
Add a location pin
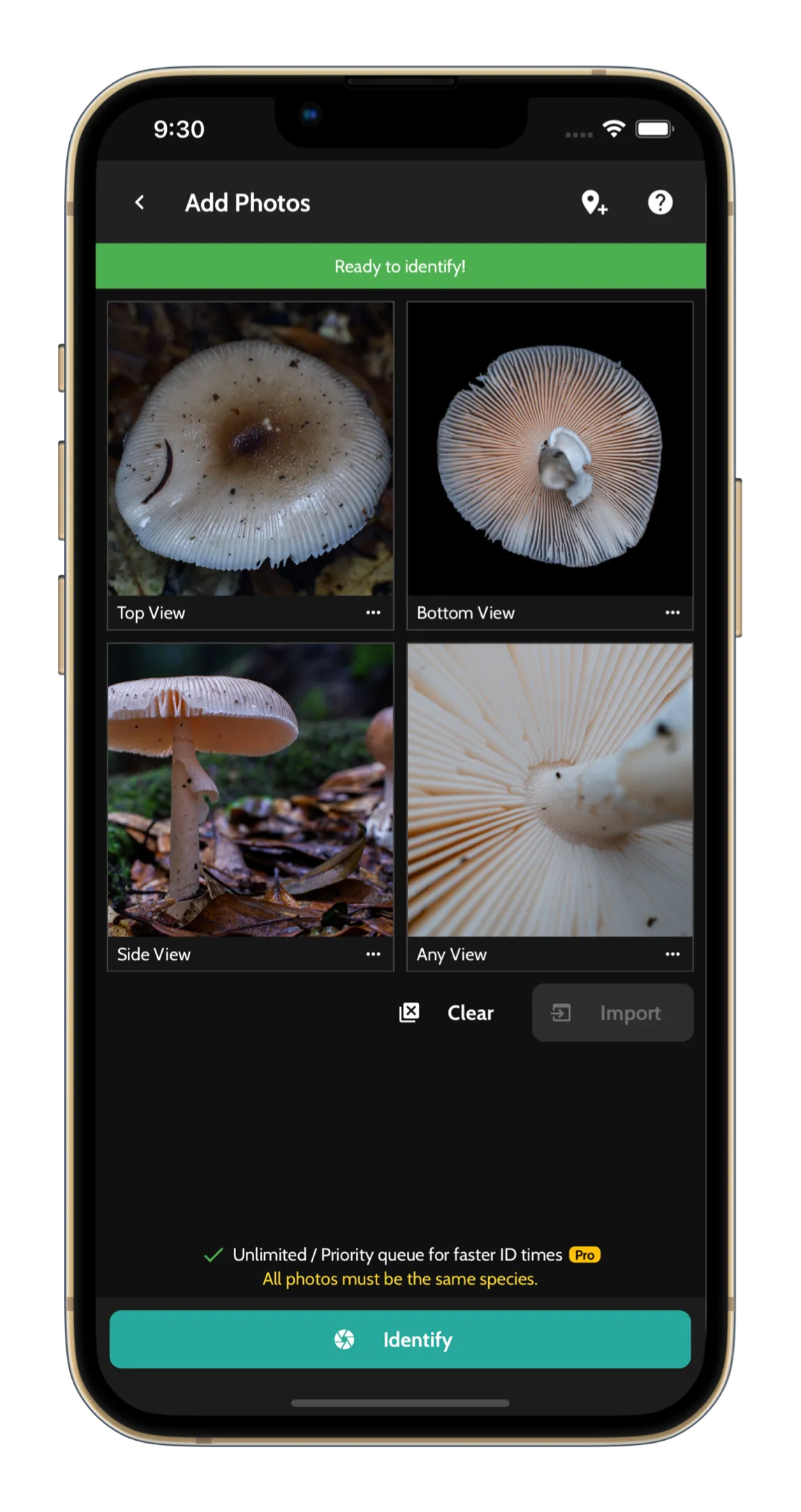coord(594,203)
